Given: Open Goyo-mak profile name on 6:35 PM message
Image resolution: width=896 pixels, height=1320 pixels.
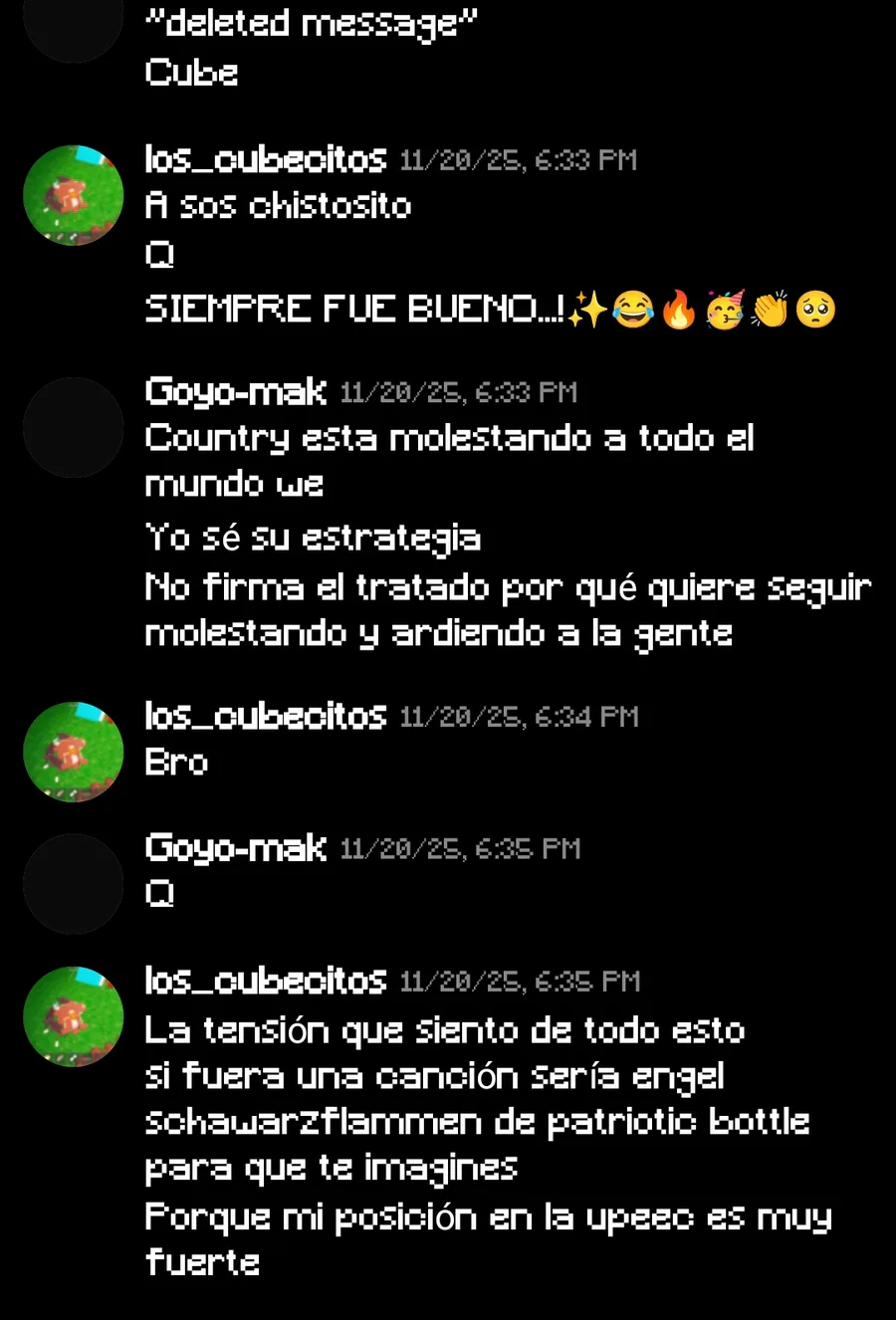Looking at the screenshot, I should 235,848.
